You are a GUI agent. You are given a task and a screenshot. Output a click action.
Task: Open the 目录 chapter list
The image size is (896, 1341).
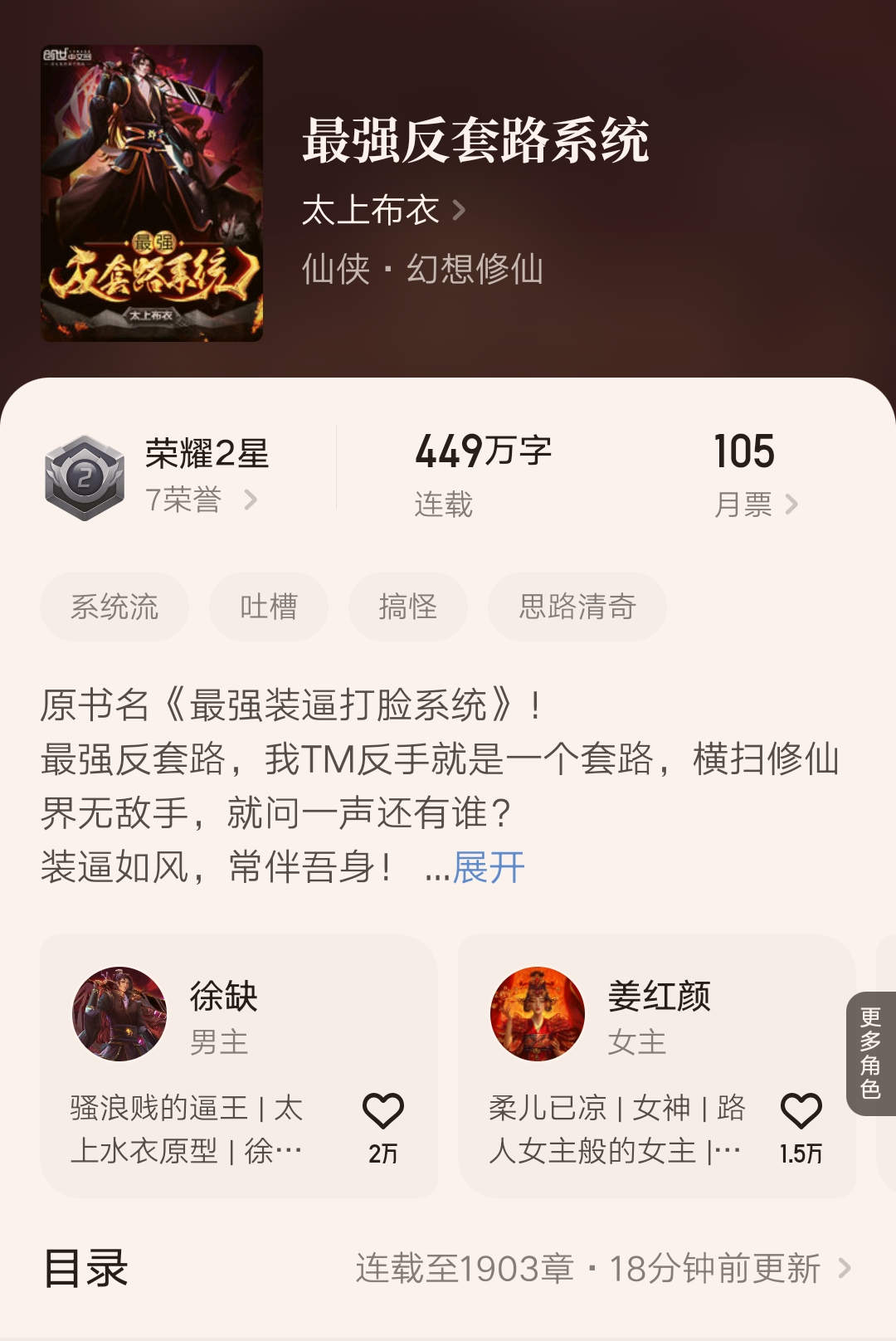(448, 1269)
